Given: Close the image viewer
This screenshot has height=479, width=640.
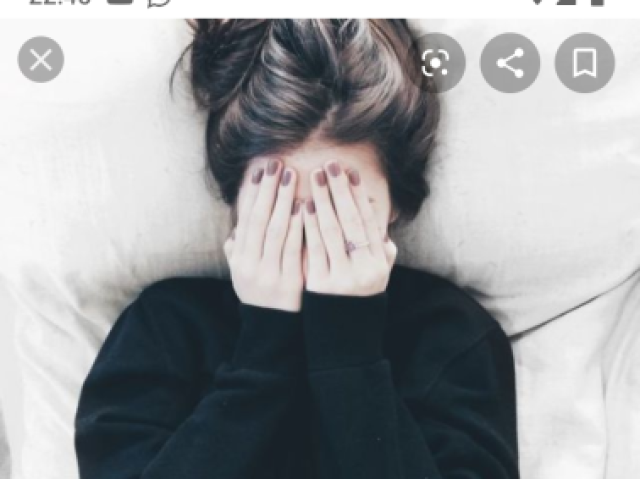Looking at the screenshot, I should coord(41,60).
